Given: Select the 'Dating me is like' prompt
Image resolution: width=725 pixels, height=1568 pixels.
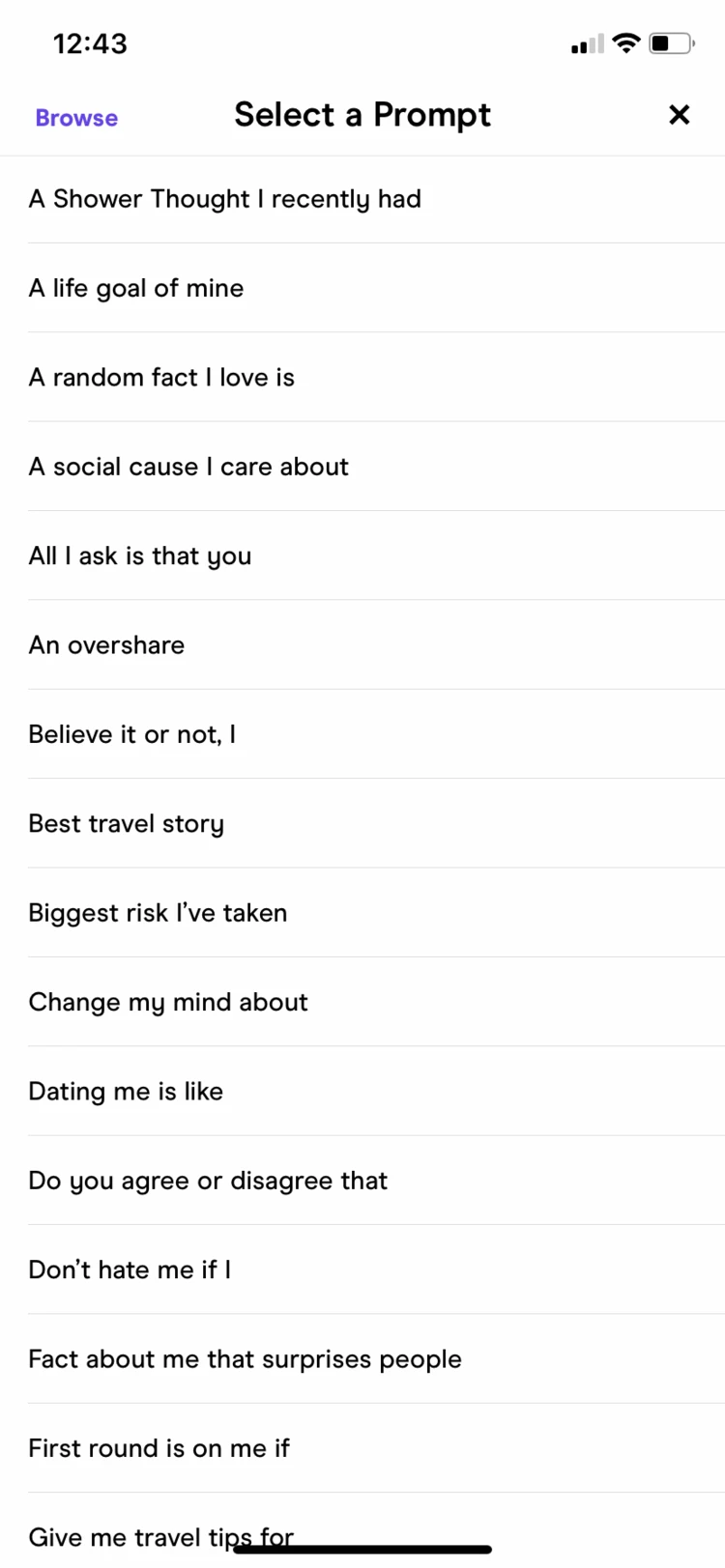Looking at the screenshot, I should (126, 1091).
